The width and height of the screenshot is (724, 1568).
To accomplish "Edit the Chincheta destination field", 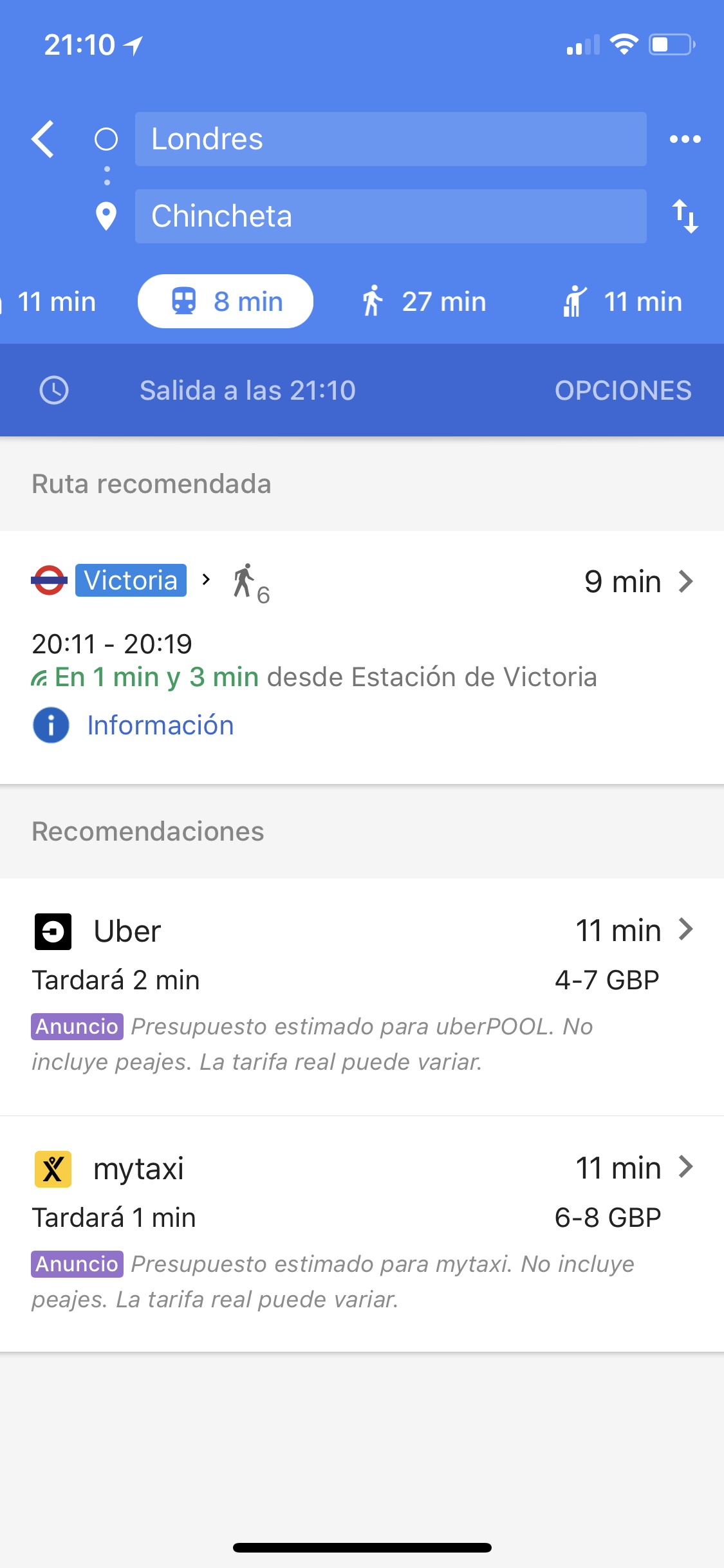I will (x=391, y=216).
